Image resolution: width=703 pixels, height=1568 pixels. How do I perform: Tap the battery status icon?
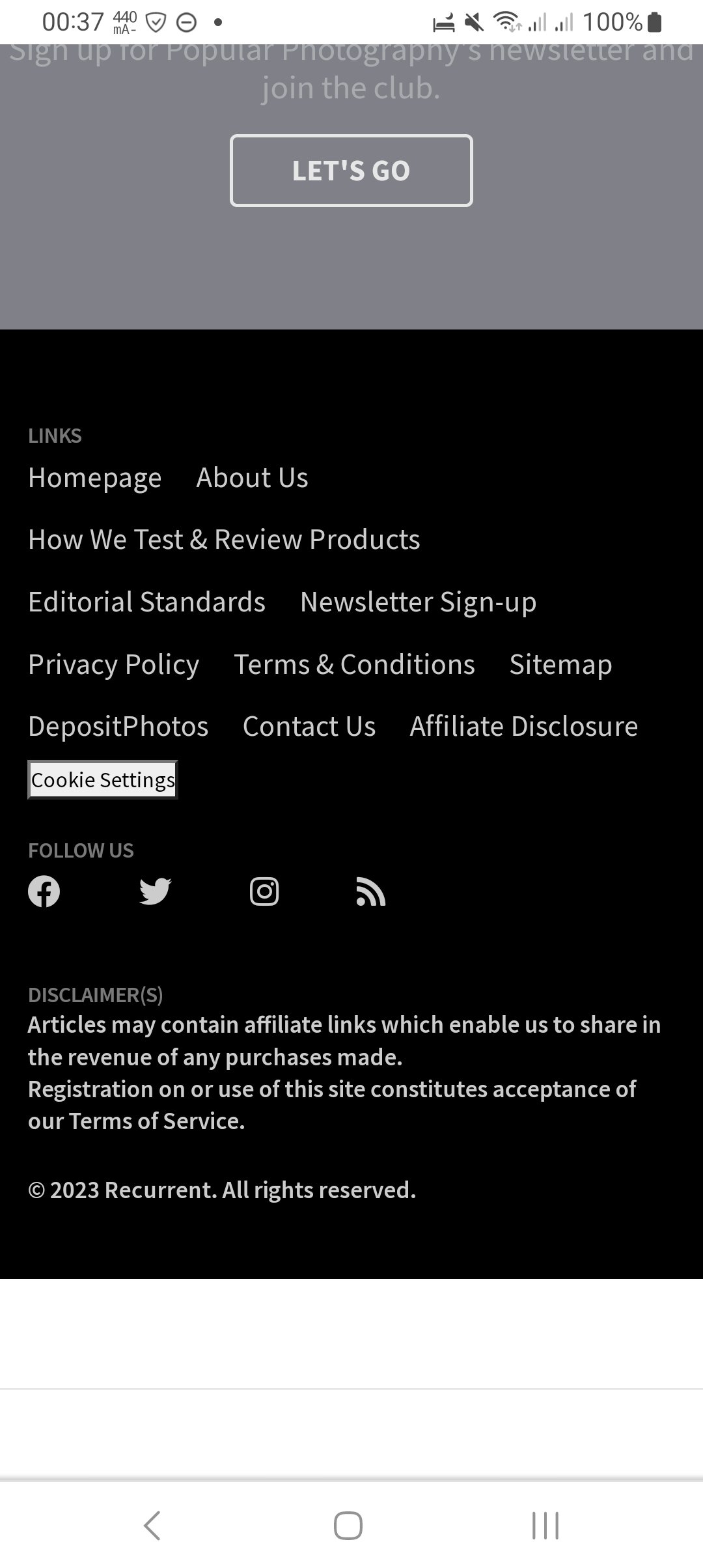pyautogui.click(x=655, y=21)
